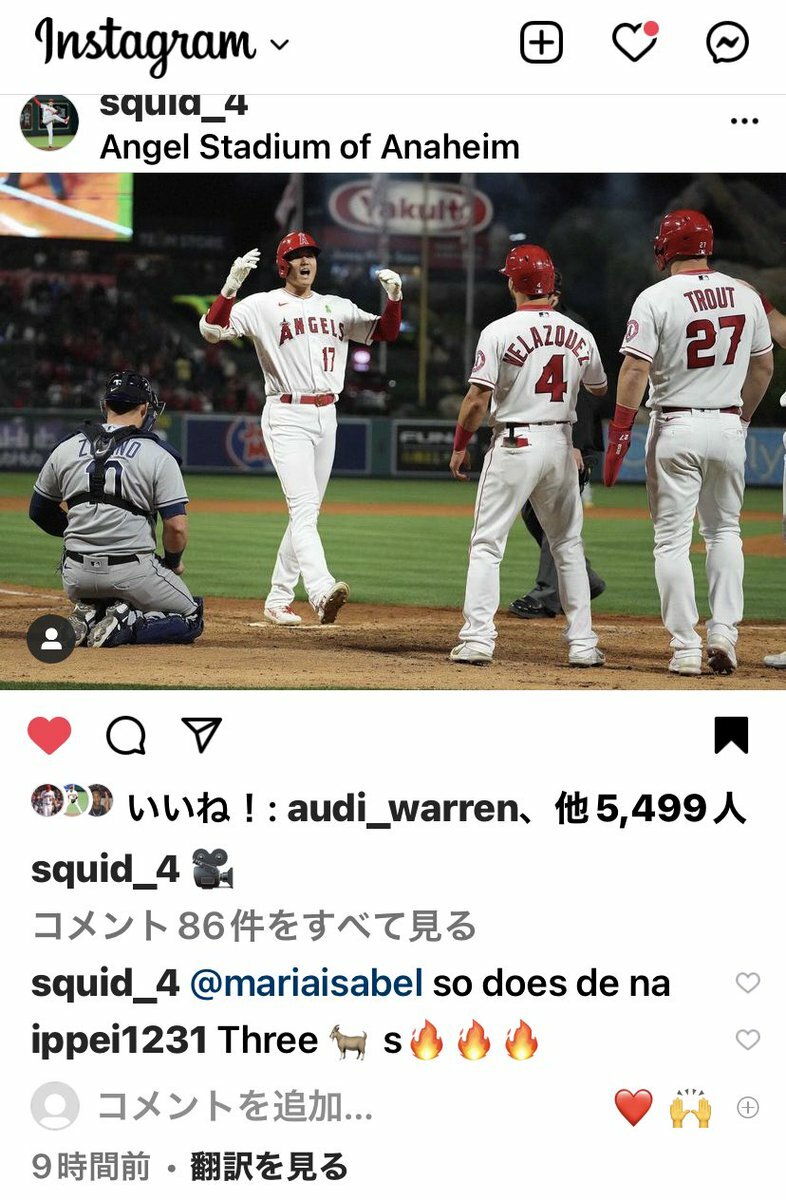Open the post's three-dot options menu
This screenshot has height=1200, width=786.
point(744,122)
